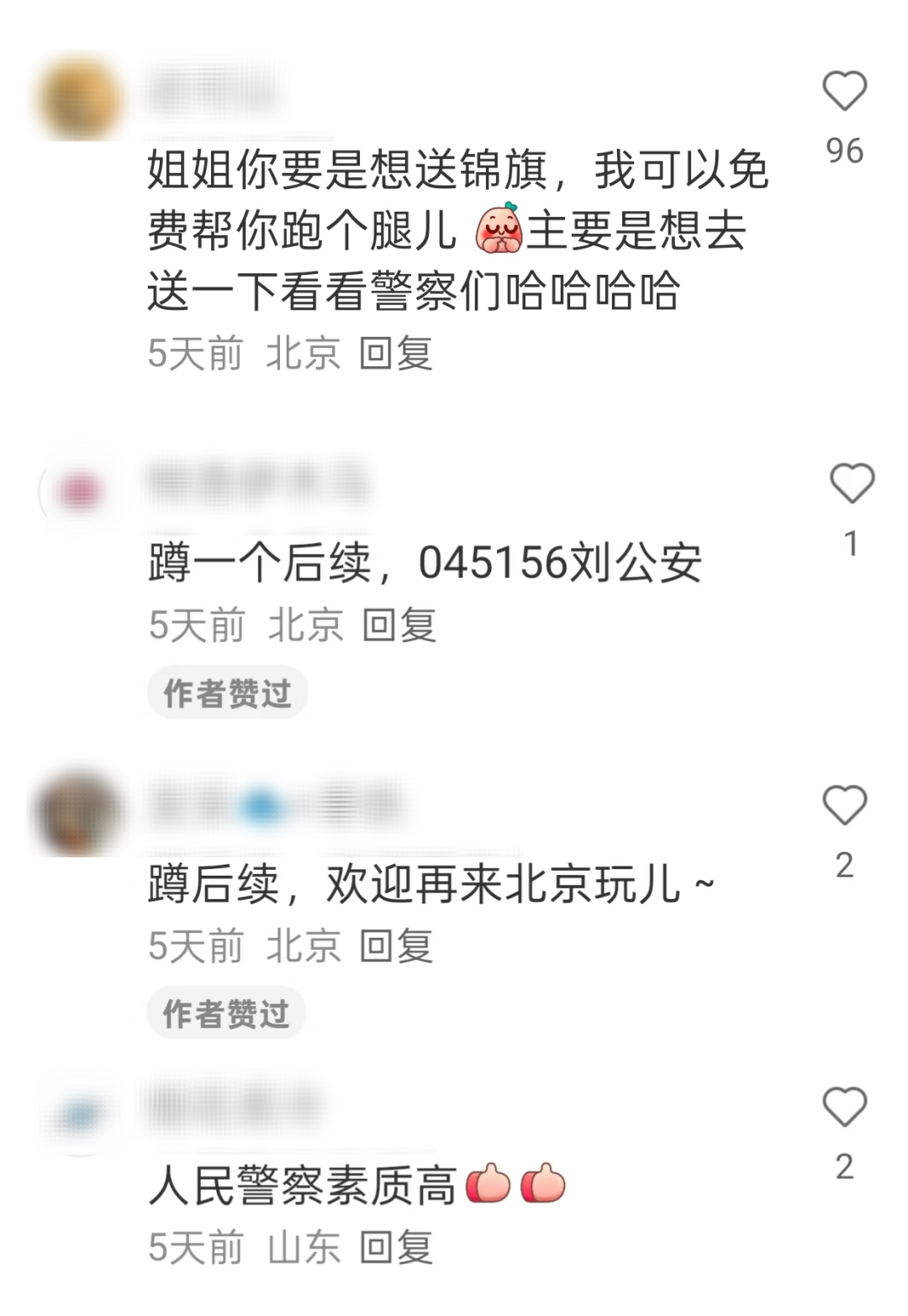Open avatar of the 人民警察素质高 commenter
Viewport: 908px width, 1316px height.
tap(80, 1115)
